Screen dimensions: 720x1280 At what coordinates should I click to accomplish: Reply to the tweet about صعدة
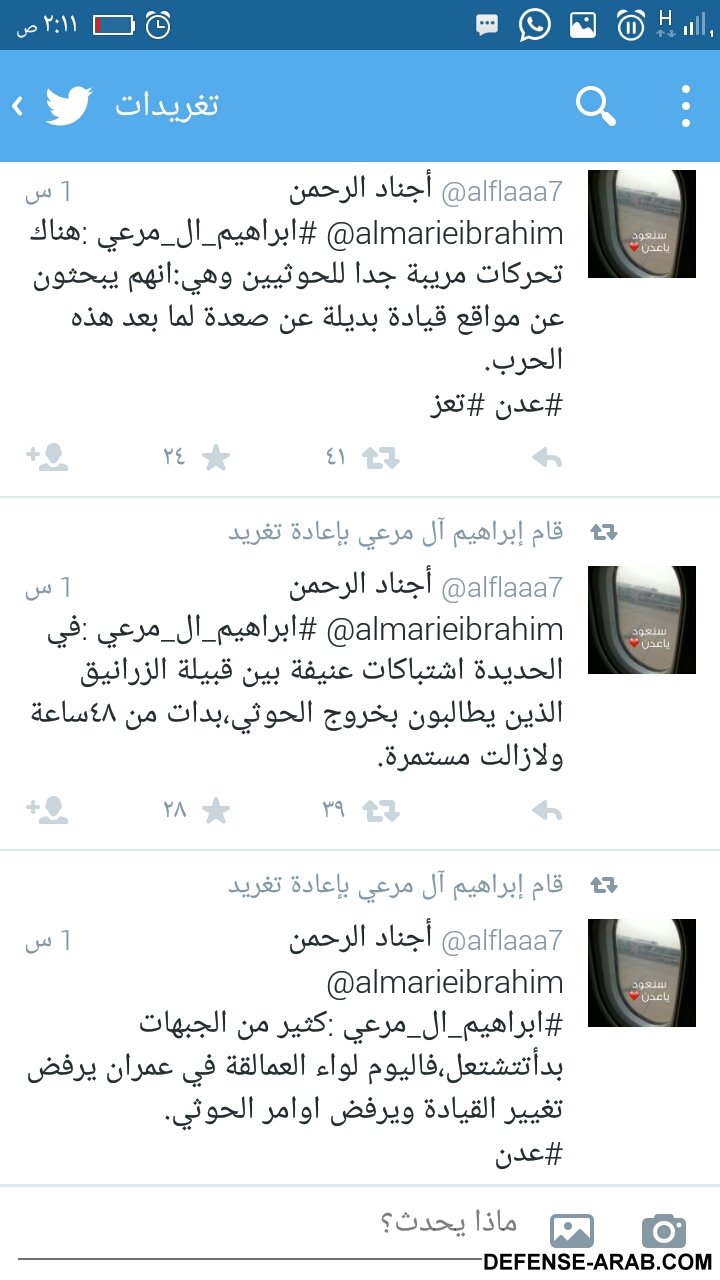(x=547, y=458)
